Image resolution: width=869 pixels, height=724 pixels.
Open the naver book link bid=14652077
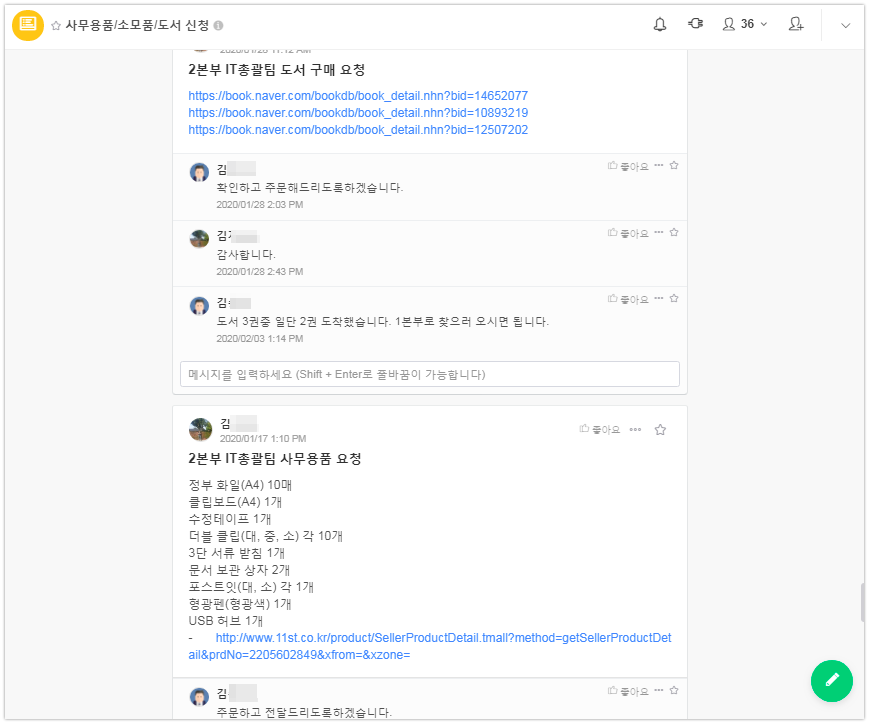click(357, 96)
